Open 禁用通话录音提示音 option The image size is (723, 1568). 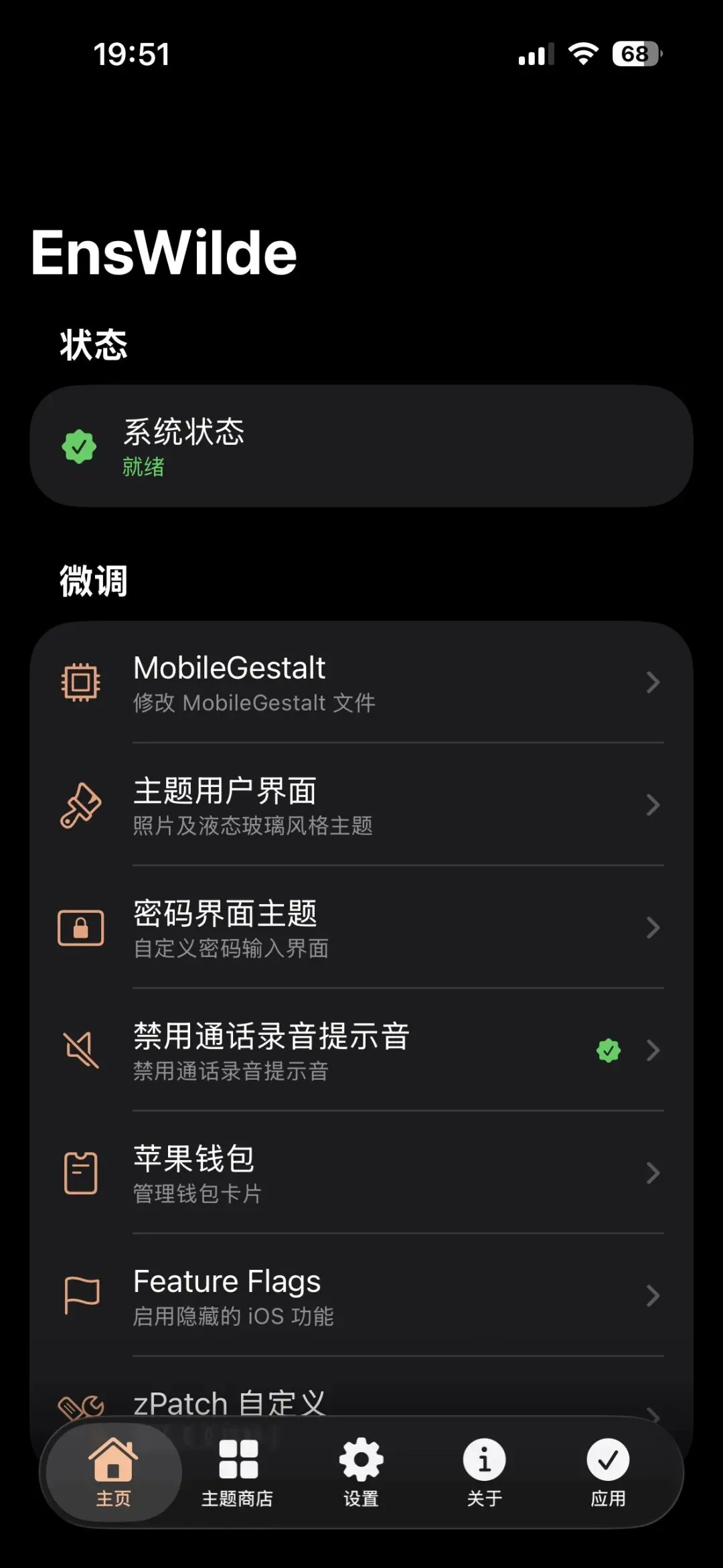tap(361, 1050)
